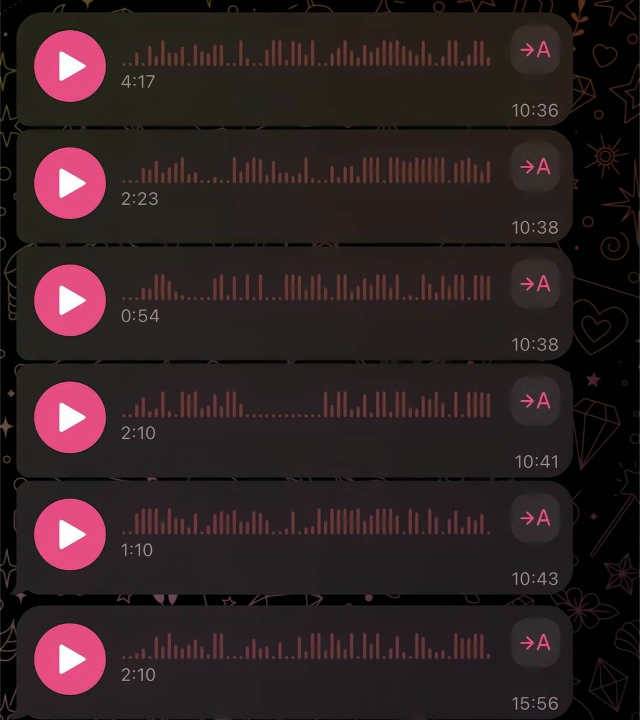
Task: Transcribe the 0:54 voice message
Action: [x=536, y=284]
